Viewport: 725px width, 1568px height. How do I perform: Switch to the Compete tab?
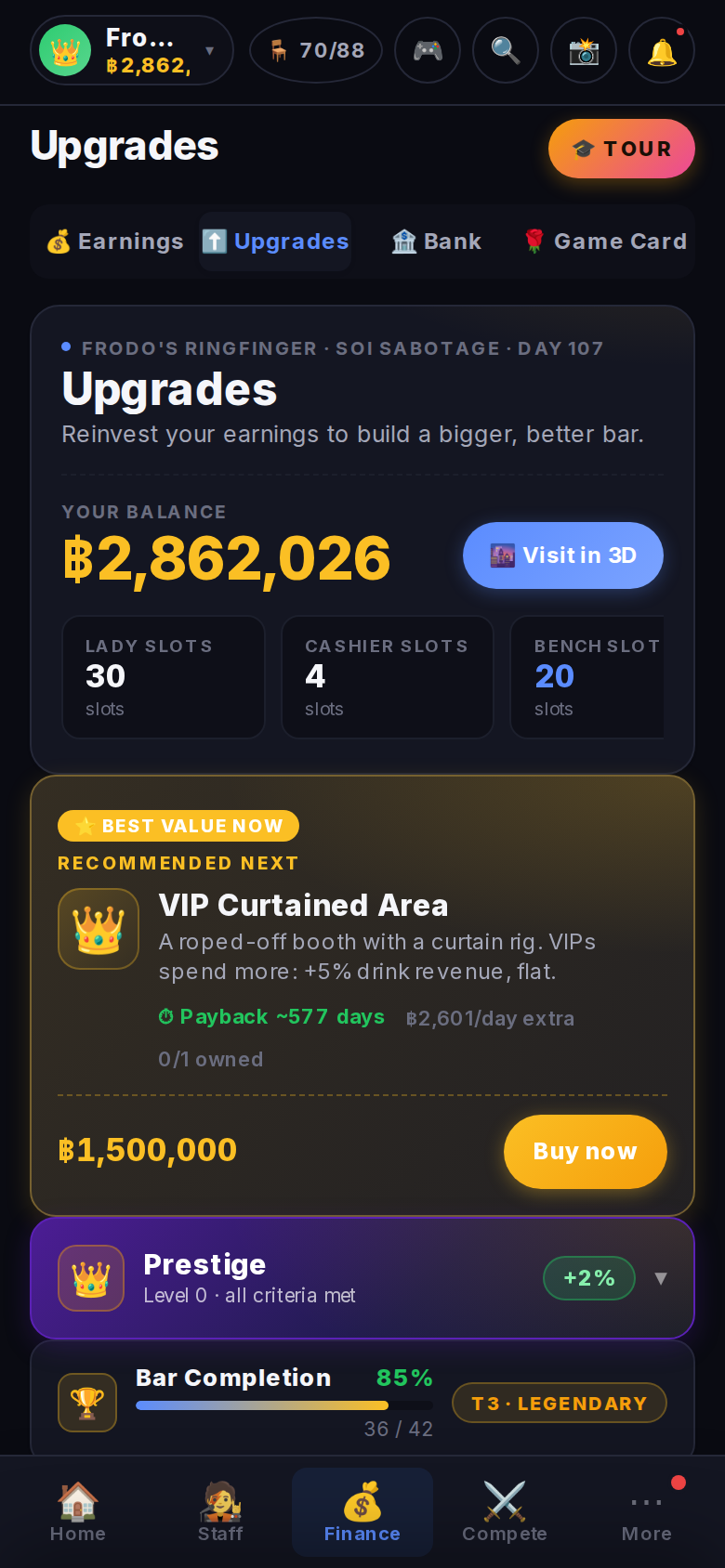(x=505, y=1512)
